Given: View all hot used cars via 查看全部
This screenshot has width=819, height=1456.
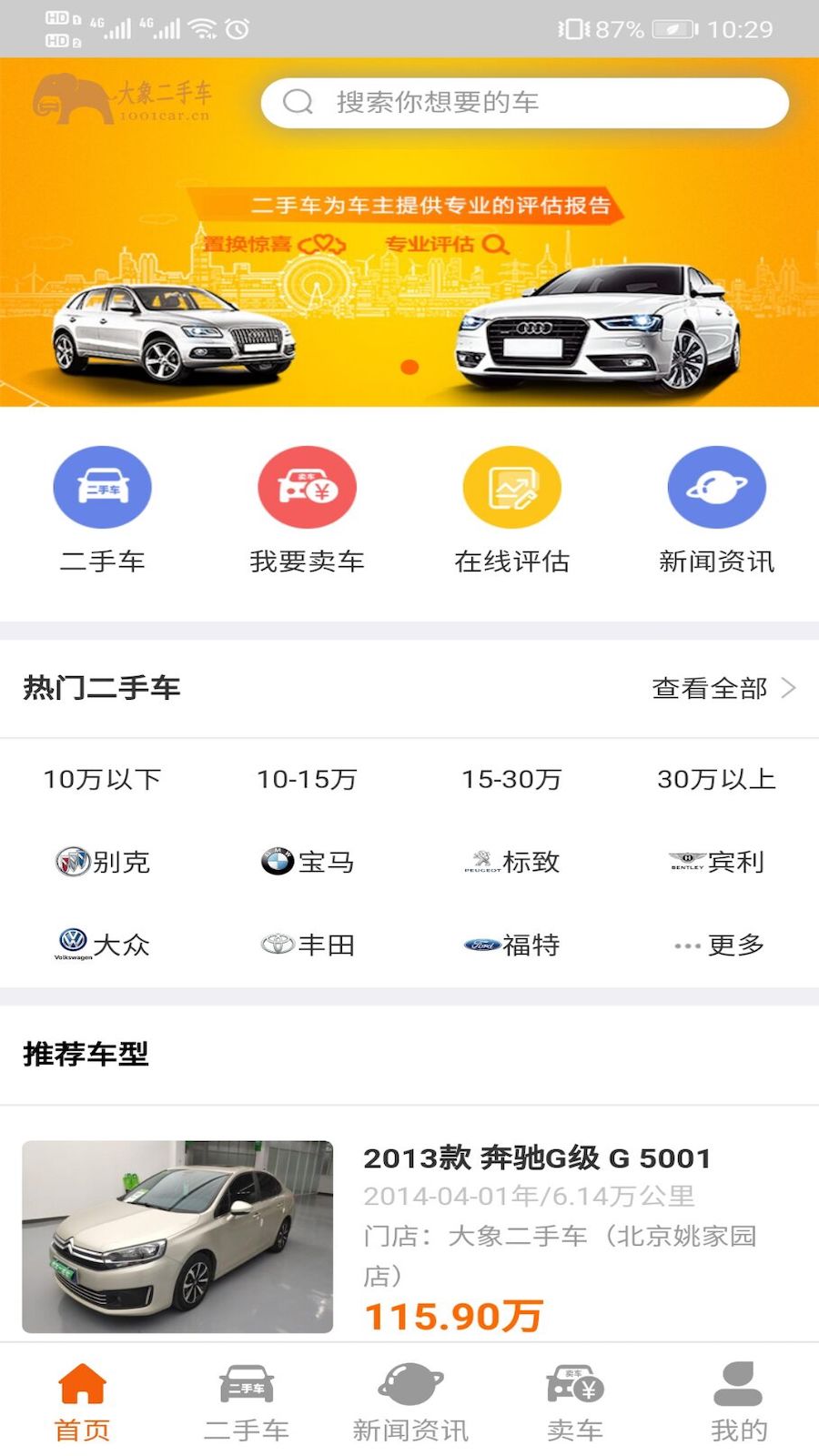Looking at the screenshot, I should pos(723,688).
